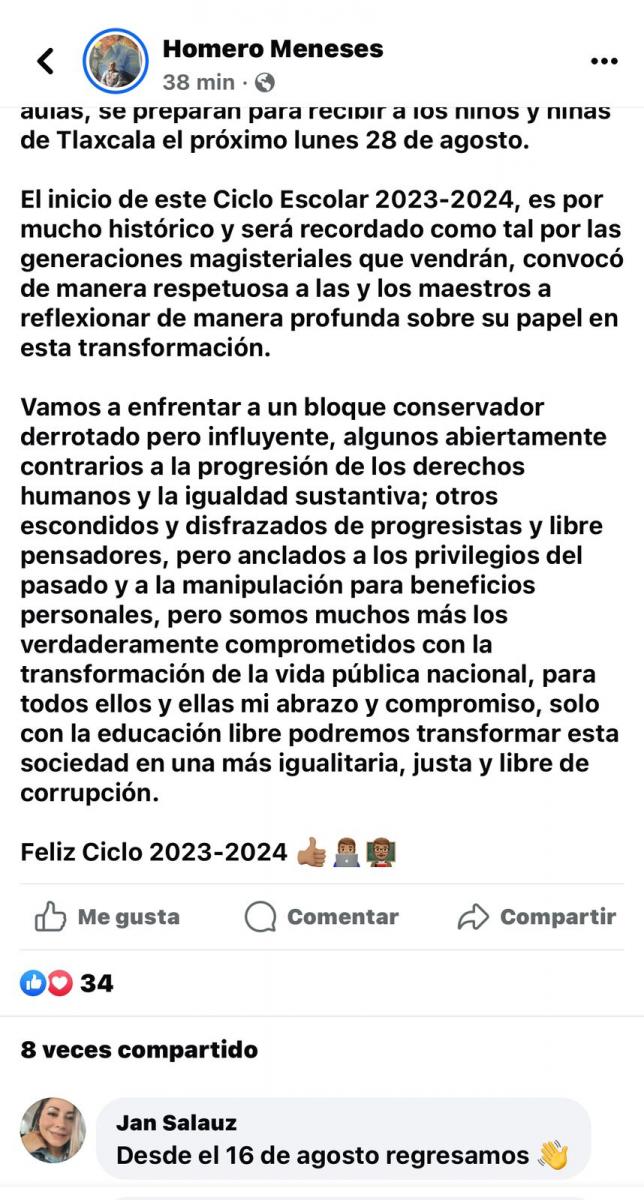
Task: Share the post via Compartir
Action: 537,916
